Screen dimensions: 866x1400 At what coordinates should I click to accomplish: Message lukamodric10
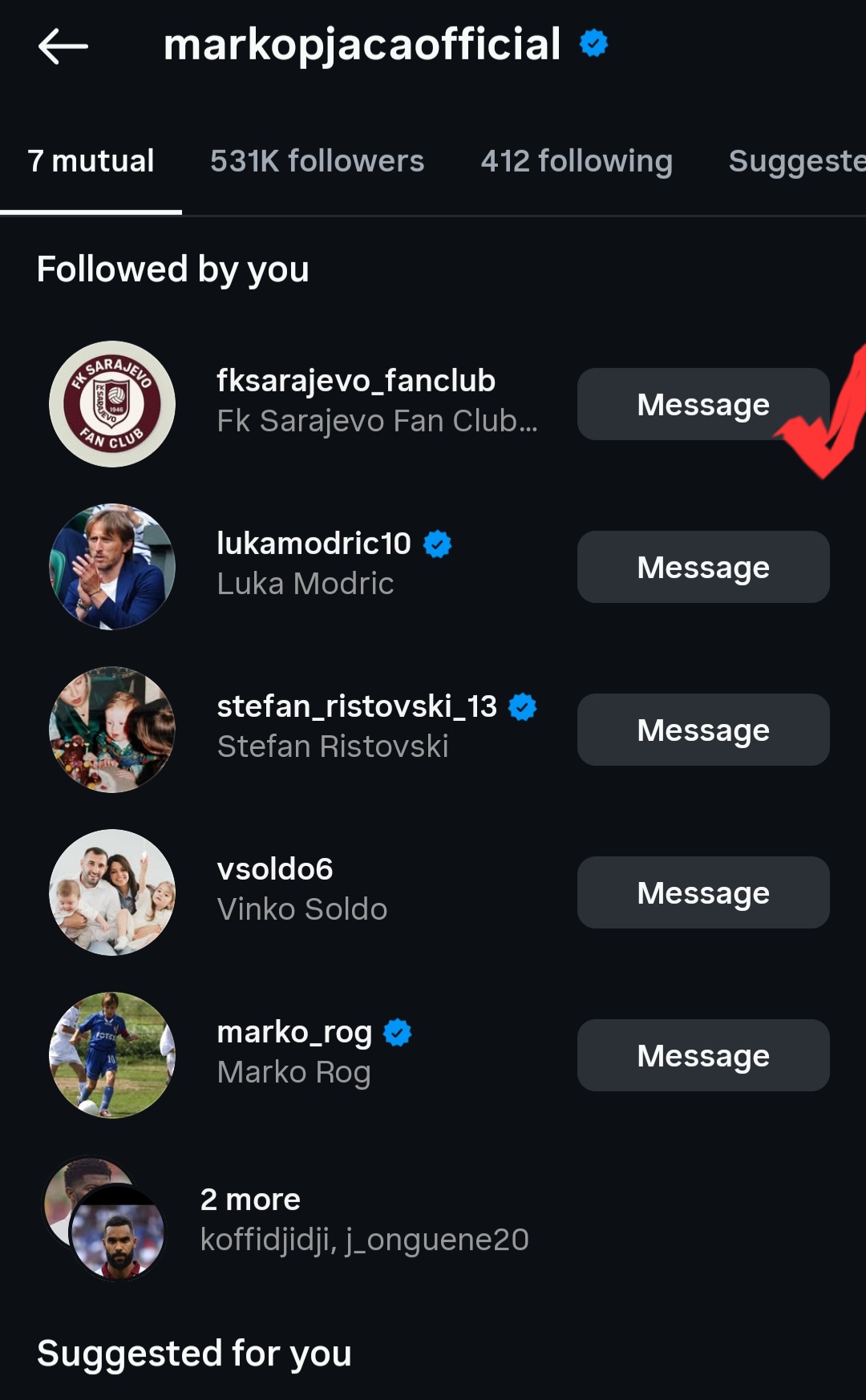tap(703, 567)
